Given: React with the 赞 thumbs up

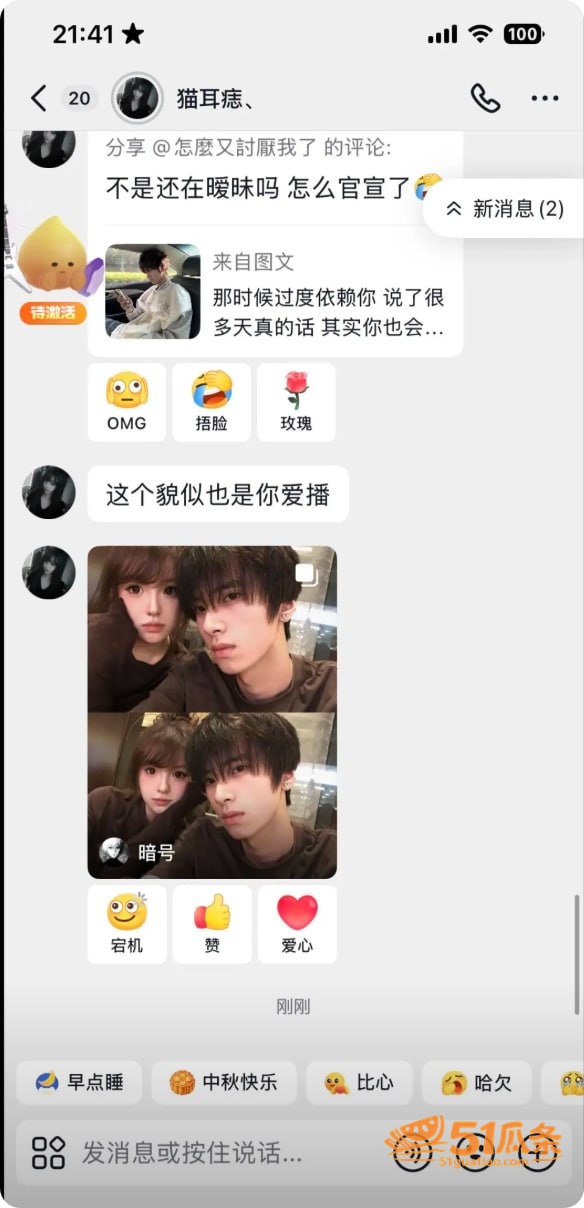Looking at the screenshot, I should pyautogui.click(x=212, y=925).
